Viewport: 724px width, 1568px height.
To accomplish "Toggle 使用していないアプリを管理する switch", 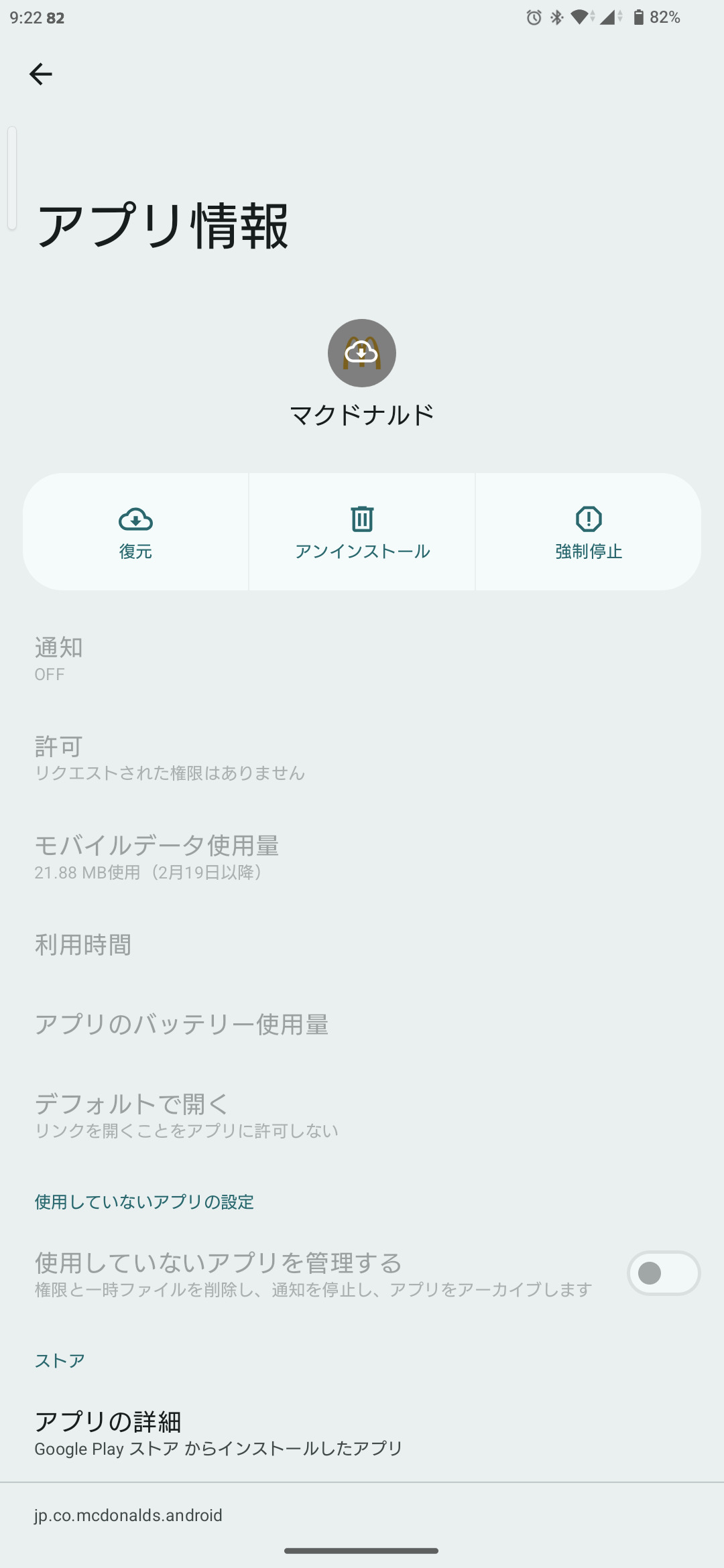I will 663,1273.
